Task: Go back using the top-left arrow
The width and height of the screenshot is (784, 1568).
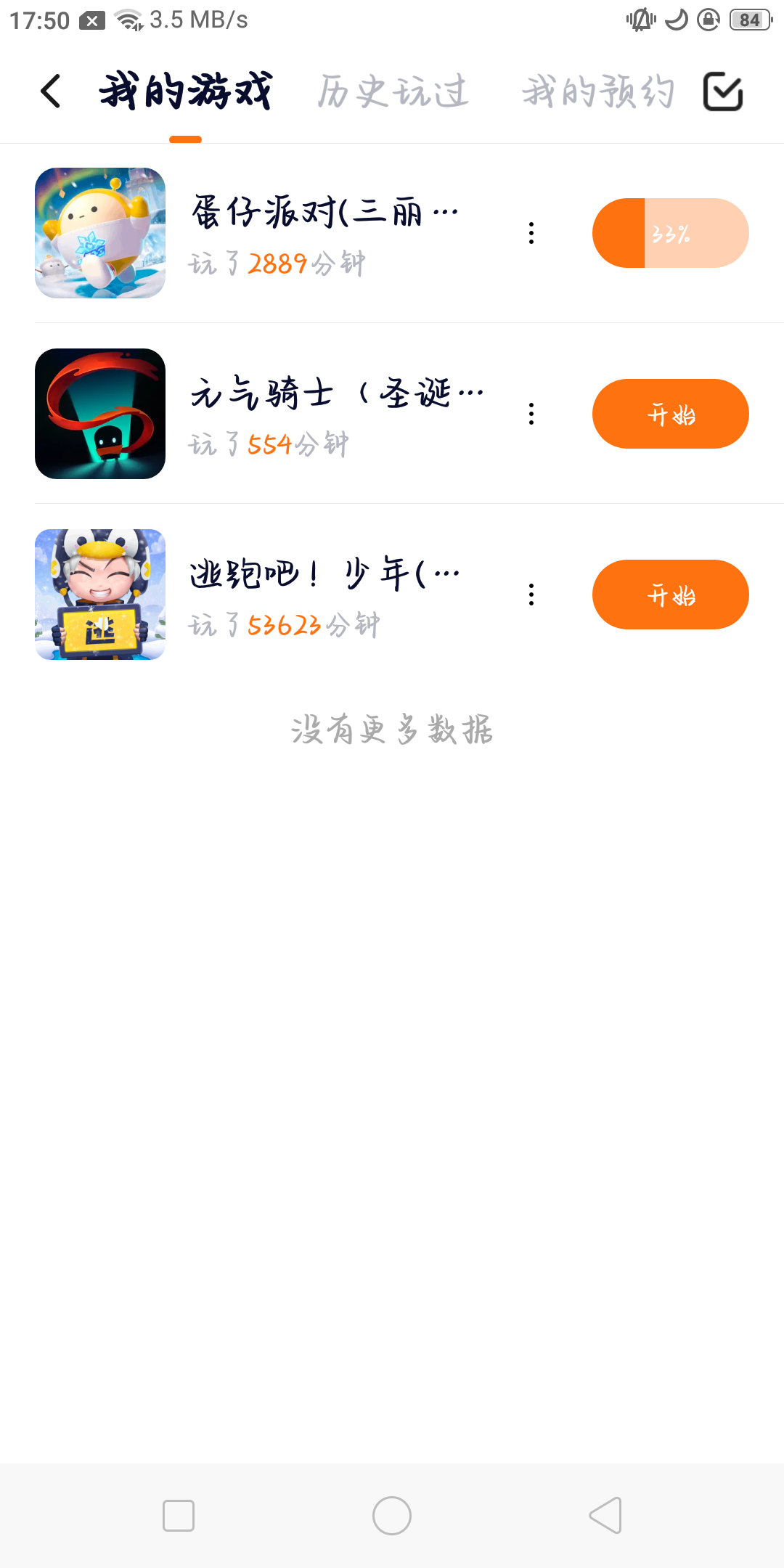Action: pyautogui.click(x=51, y=91)
